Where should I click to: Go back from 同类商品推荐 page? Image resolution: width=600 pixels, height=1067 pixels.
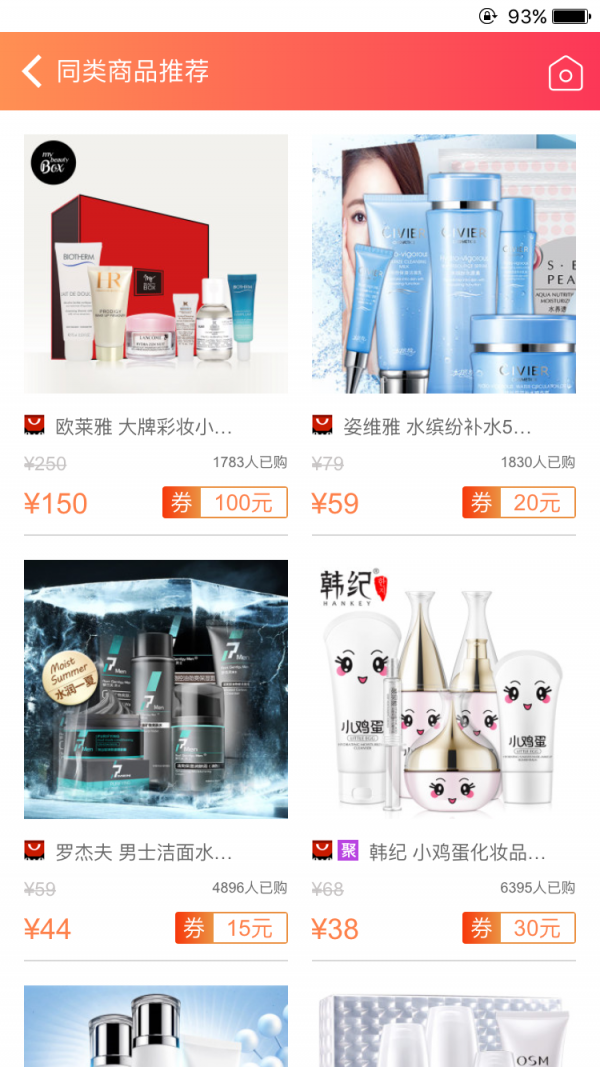click(x=33, y=72)
